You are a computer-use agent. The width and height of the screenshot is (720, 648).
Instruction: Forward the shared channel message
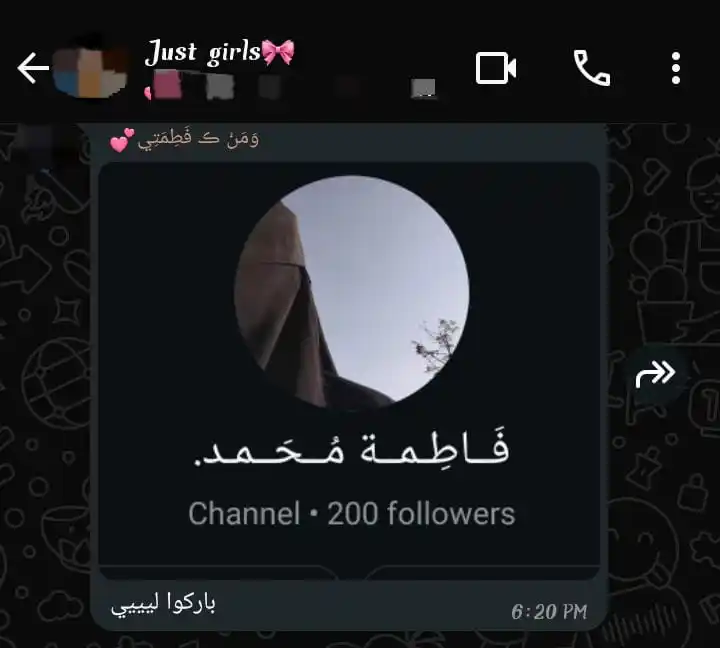point(655,375)
